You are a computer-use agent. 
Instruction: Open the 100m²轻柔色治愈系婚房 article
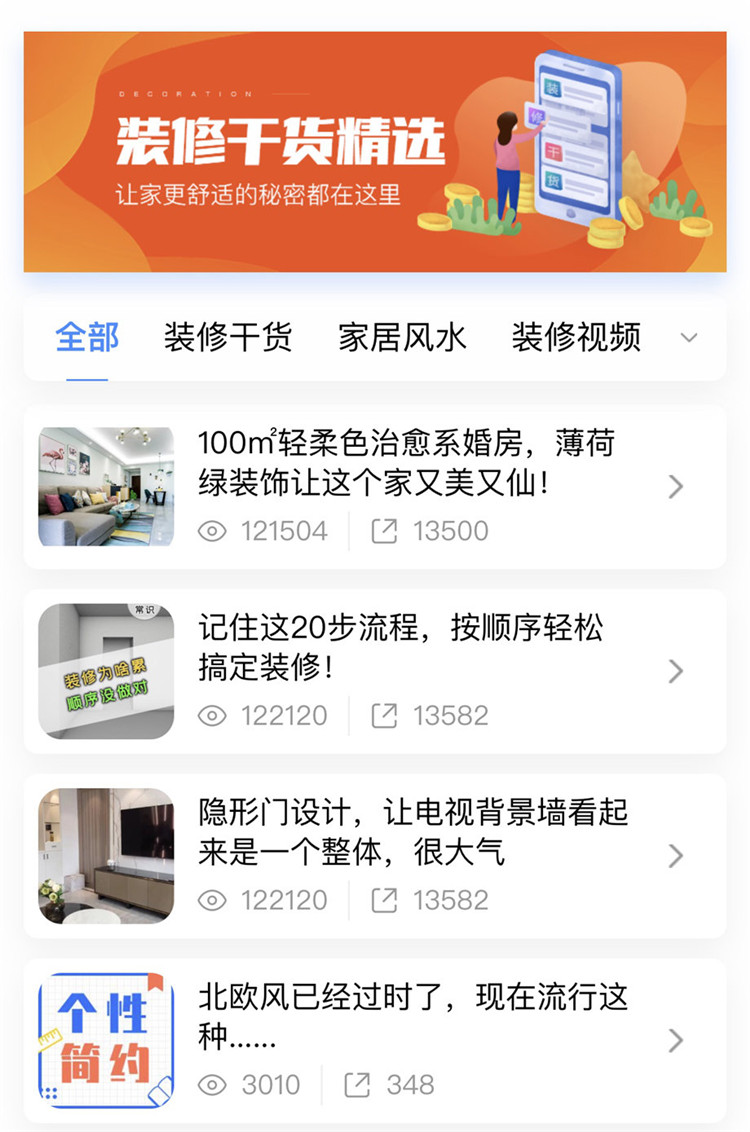pyautogui.click(x=406, y=463)
